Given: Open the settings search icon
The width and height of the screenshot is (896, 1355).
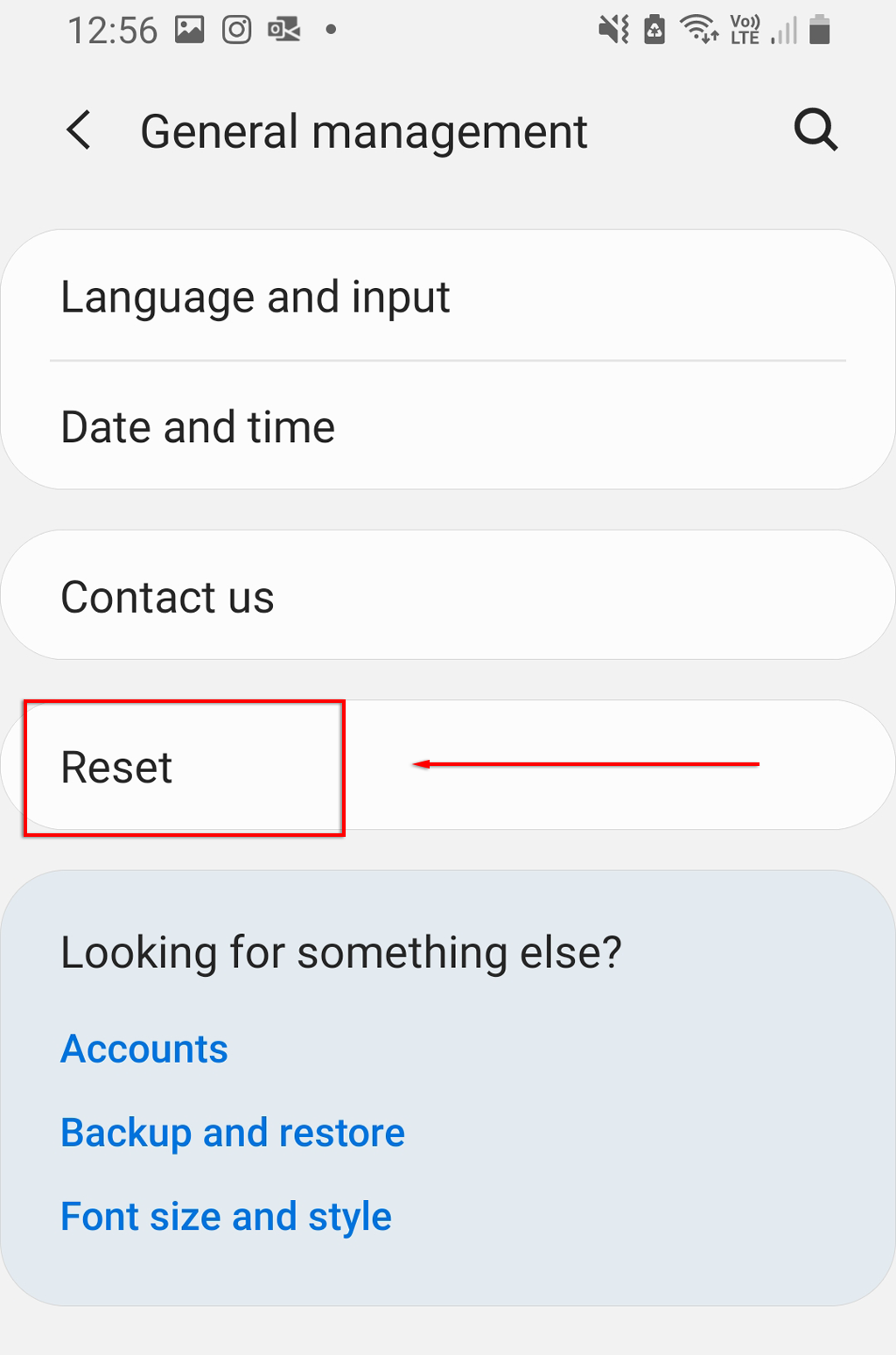Looking at the screenshot, I should [815, 131].
